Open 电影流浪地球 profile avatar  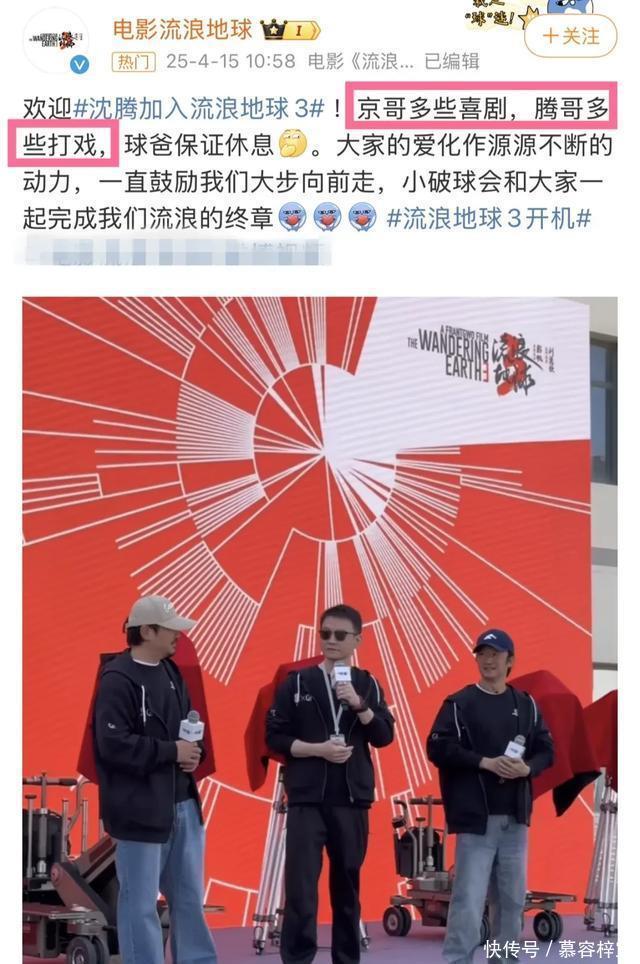pos(56,40)
